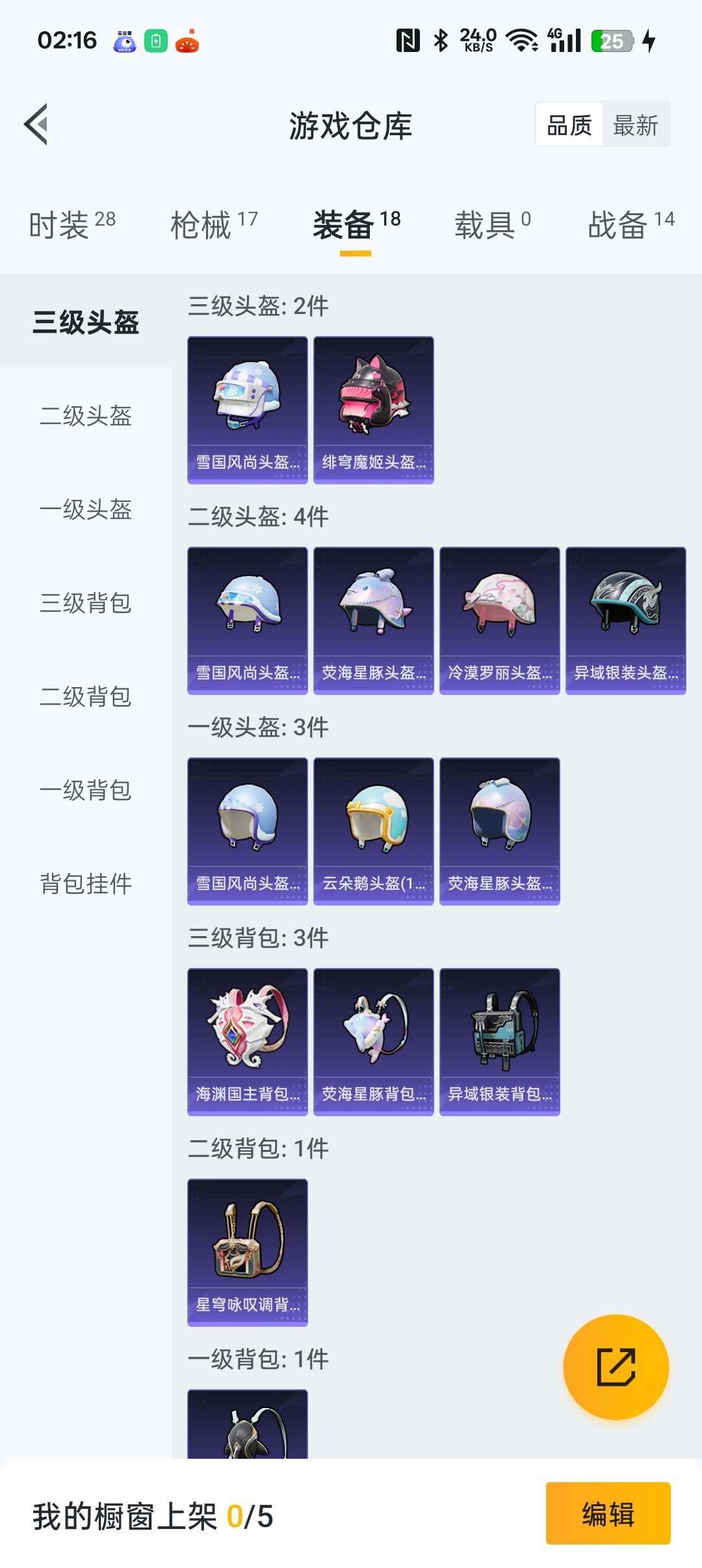Click the 我的橱窗上架 0/5 link
This screenshot has width=702, height=1568.
tap(151, 1516)
